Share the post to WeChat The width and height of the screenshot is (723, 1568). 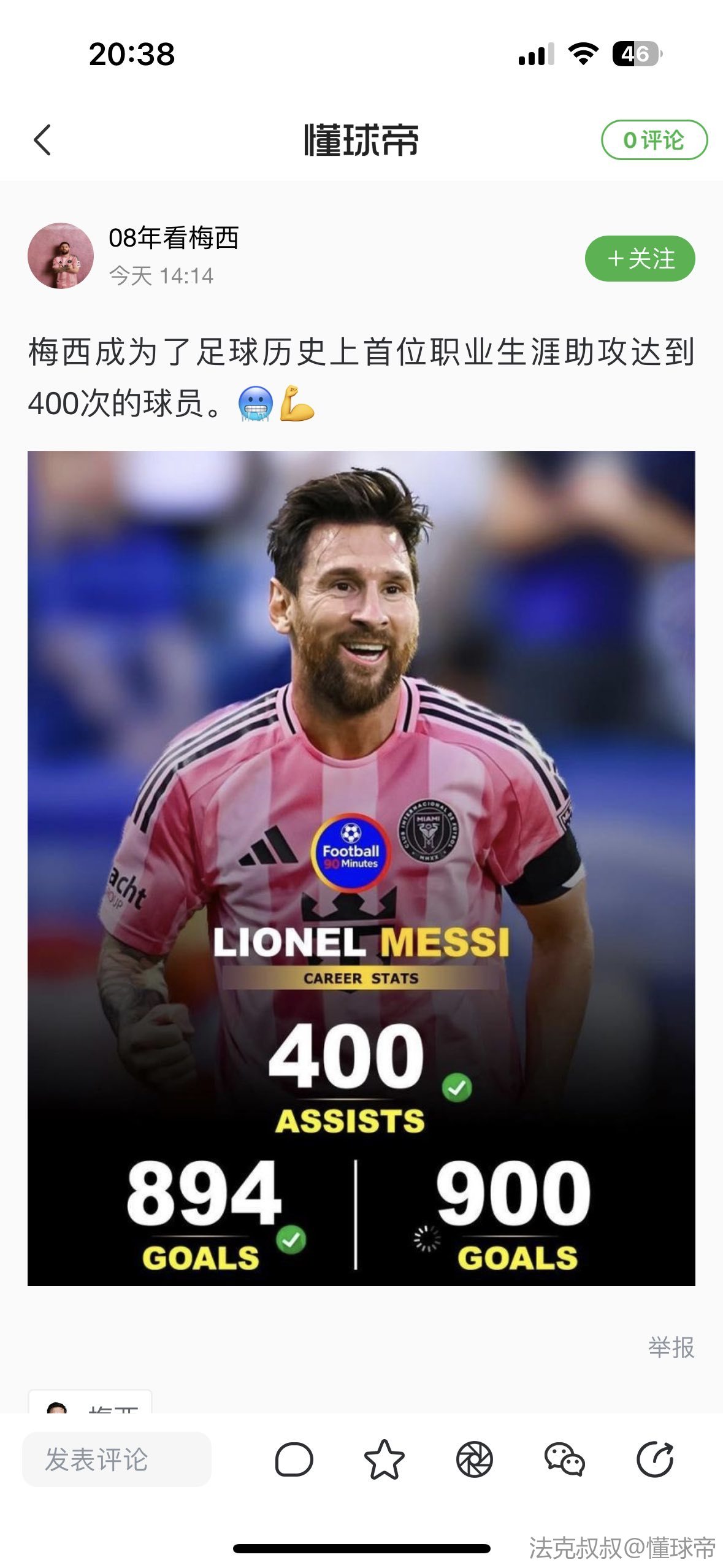(x=564, y=1459)
